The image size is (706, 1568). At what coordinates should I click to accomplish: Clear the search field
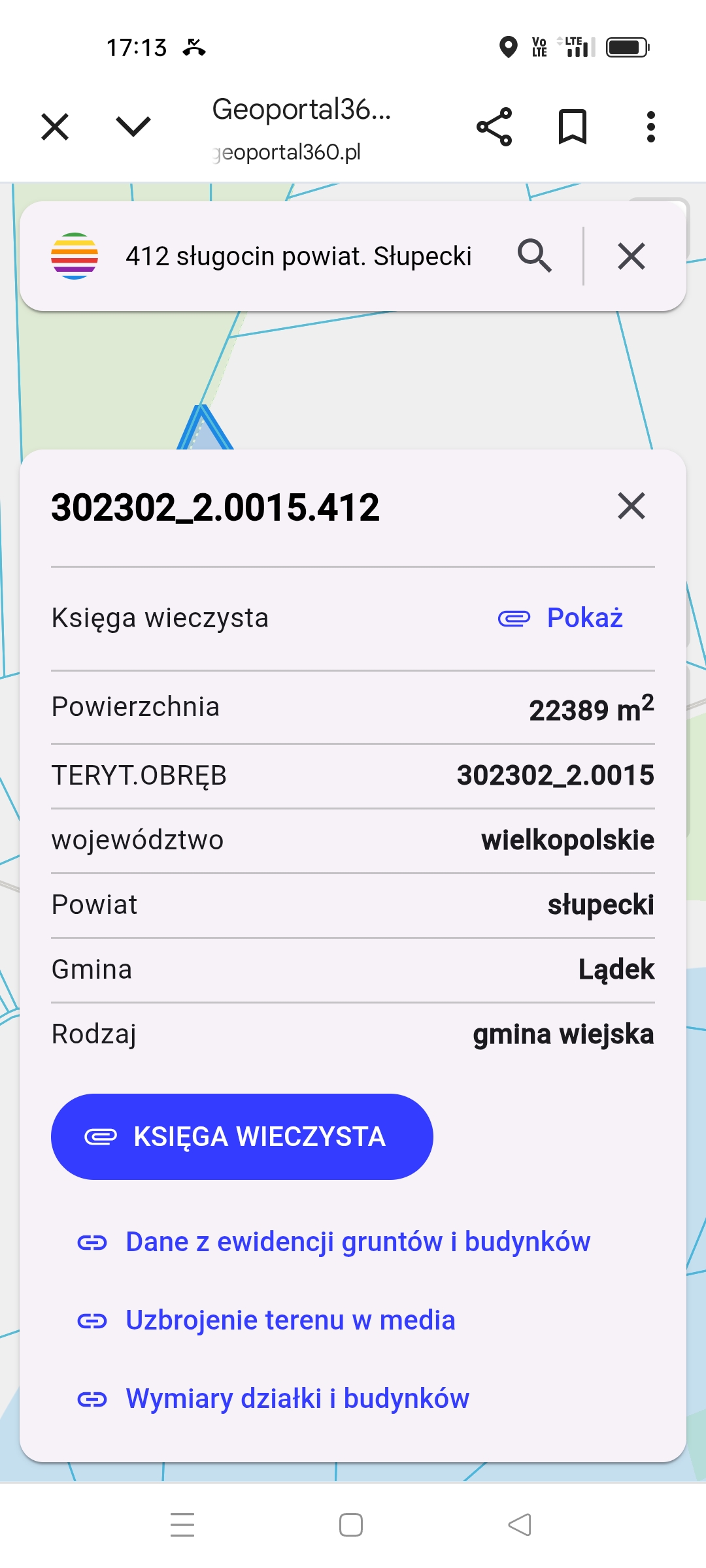[x=631, y=256]
